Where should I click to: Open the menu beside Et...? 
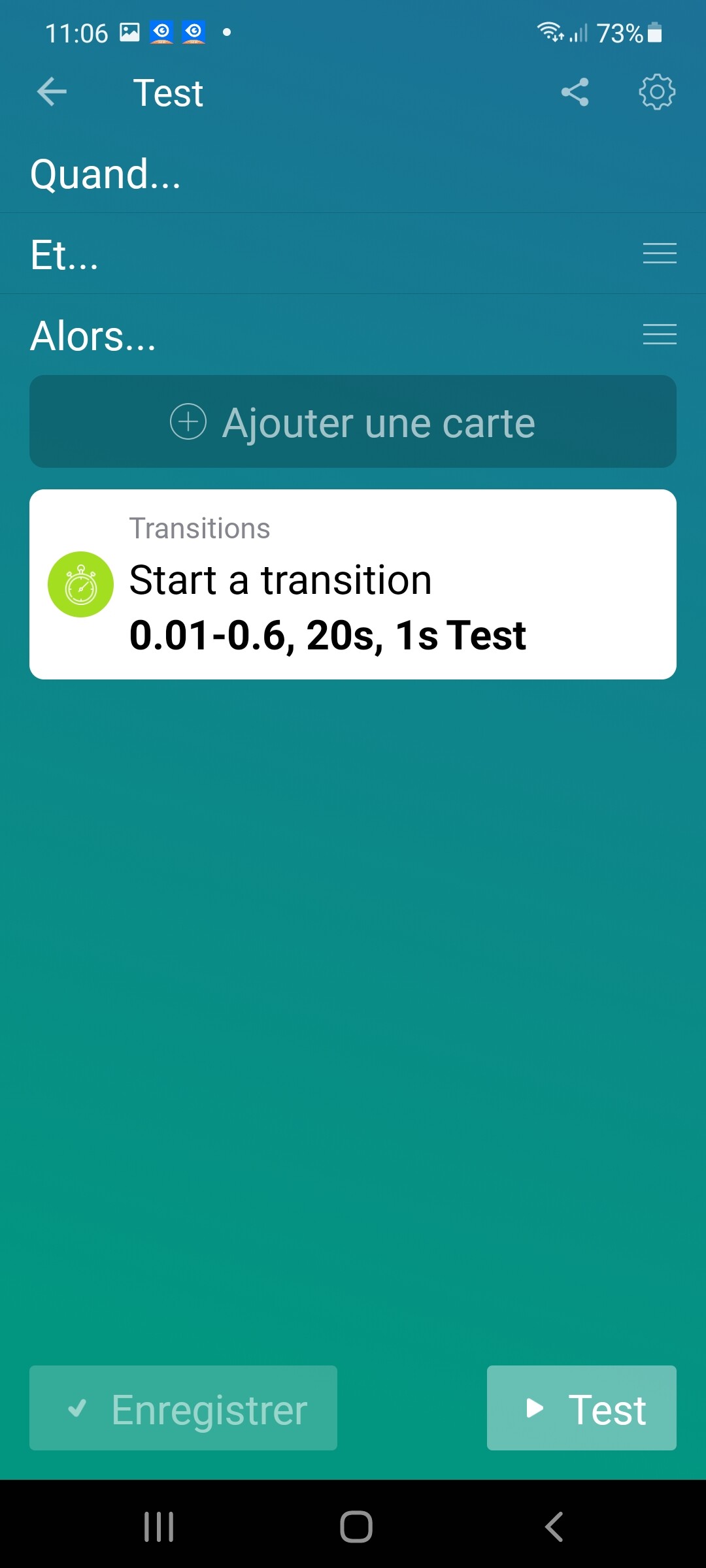659,253
